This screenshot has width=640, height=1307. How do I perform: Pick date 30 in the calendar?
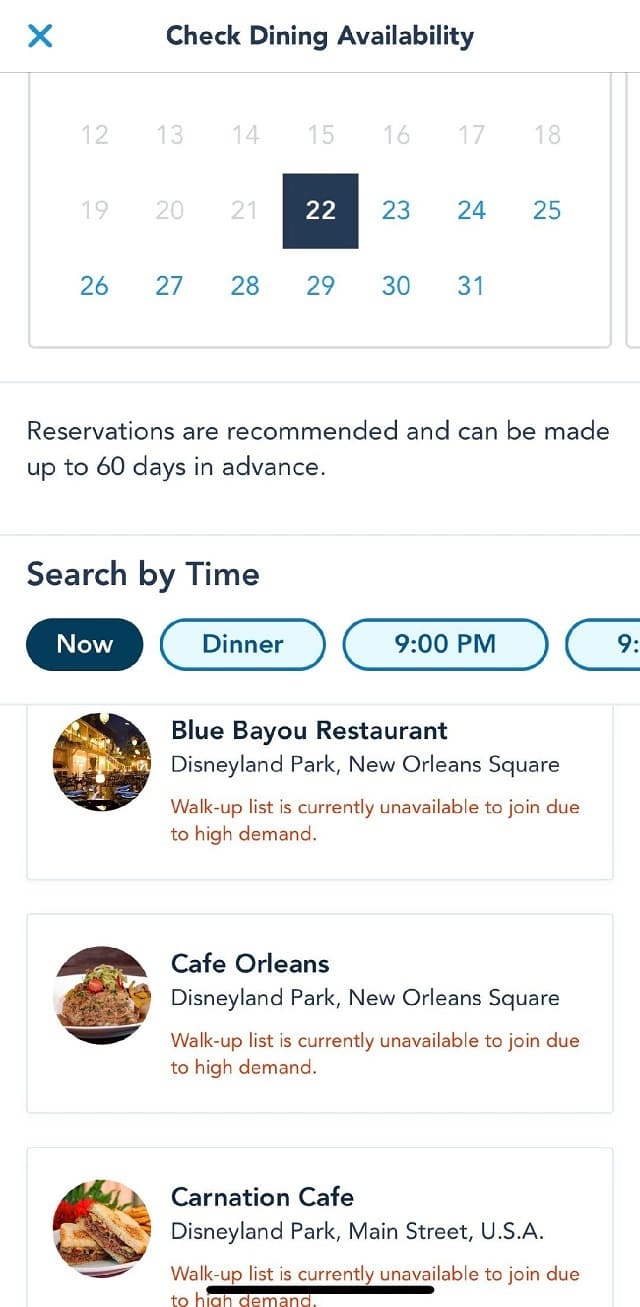396,286
